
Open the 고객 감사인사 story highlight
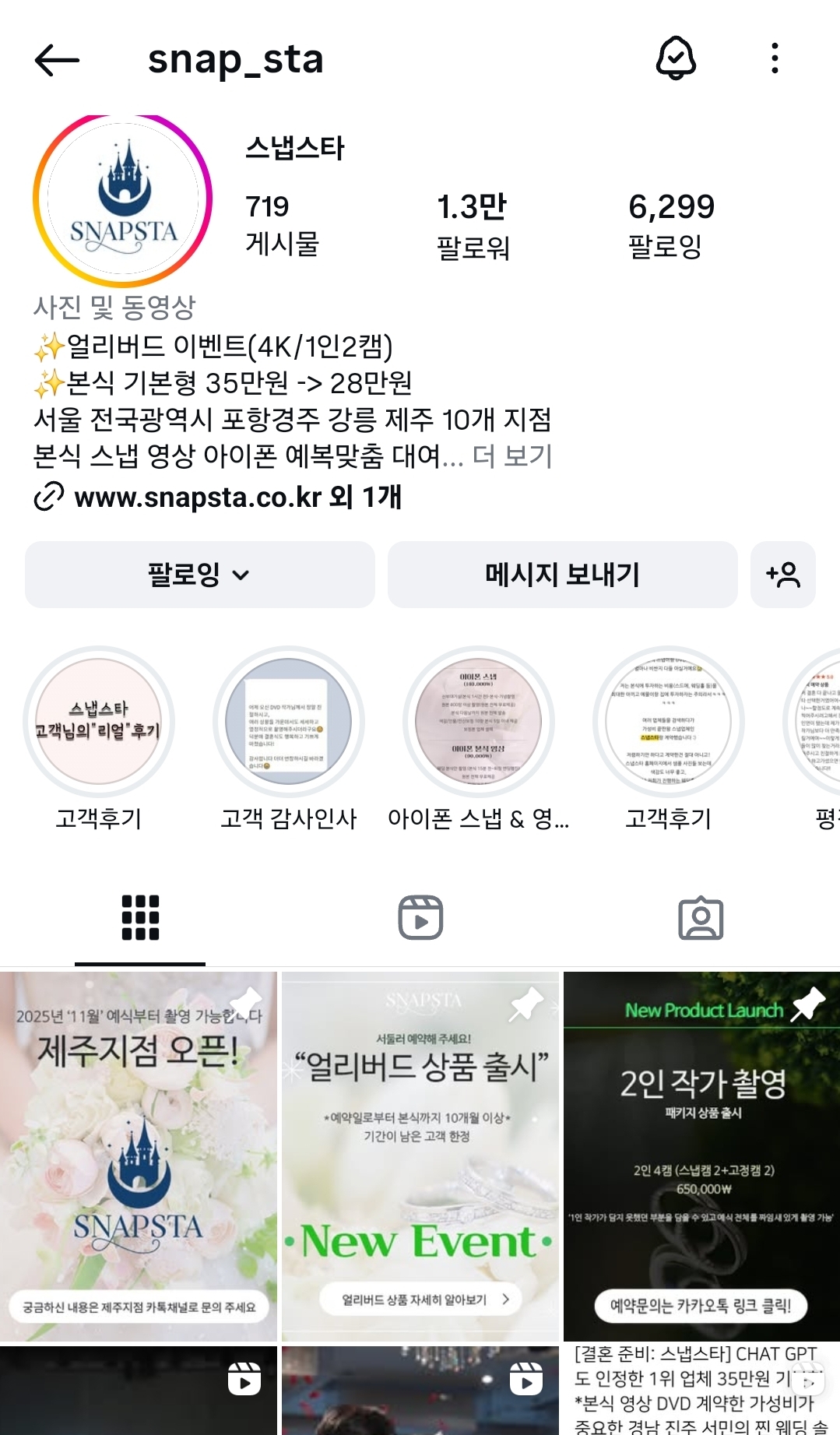point(288,723)
